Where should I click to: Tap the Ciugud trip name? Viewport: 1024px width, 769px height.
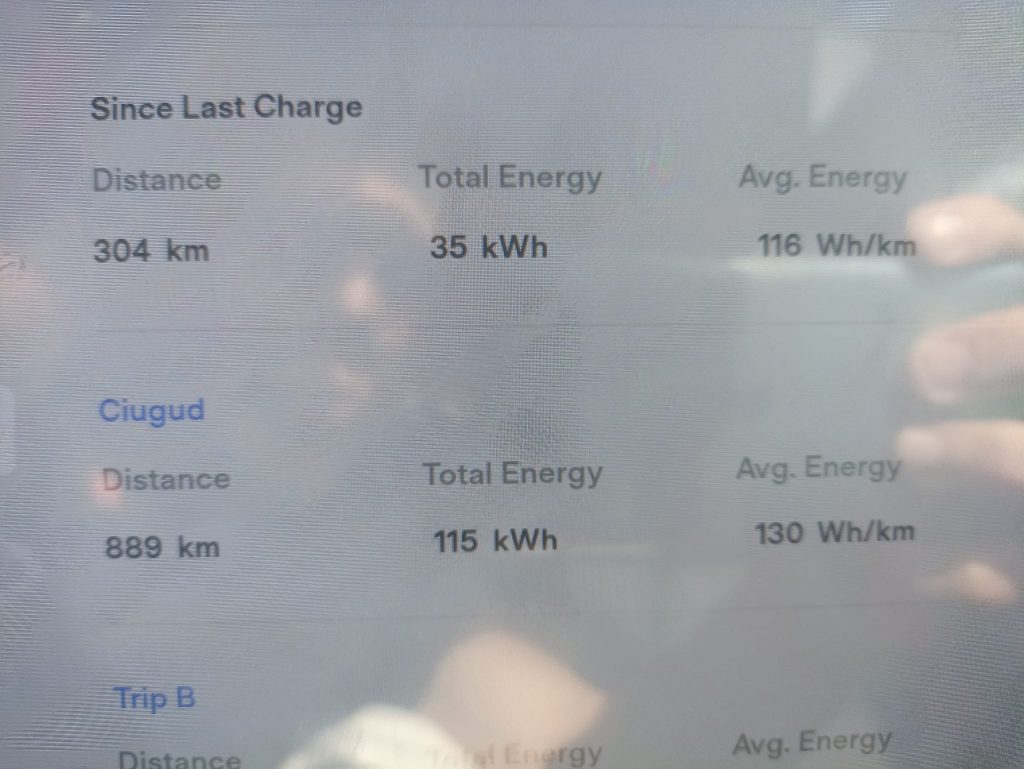151,410
